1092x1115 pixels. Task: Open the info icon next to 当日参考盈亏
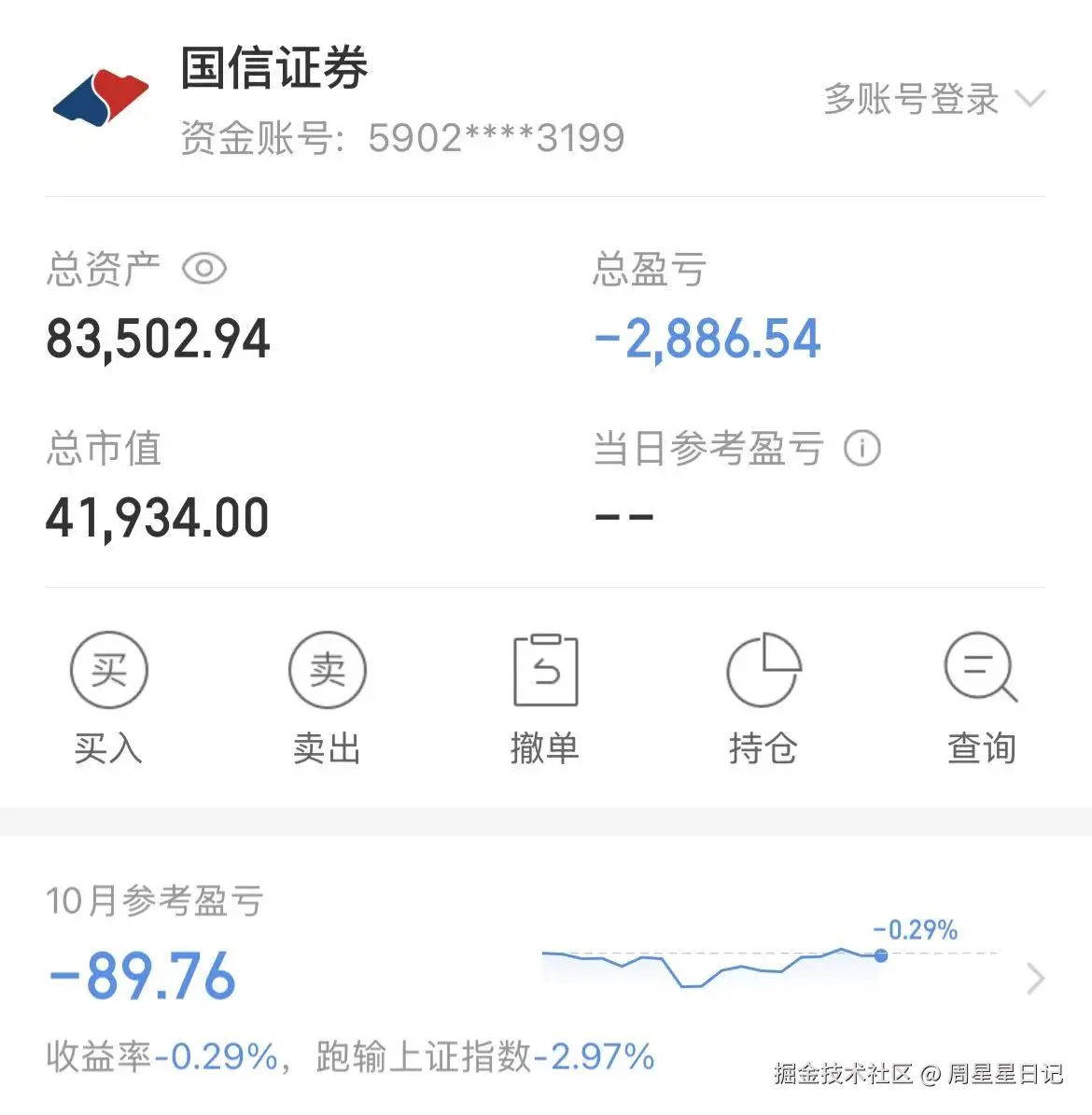(x=863, y=448)
